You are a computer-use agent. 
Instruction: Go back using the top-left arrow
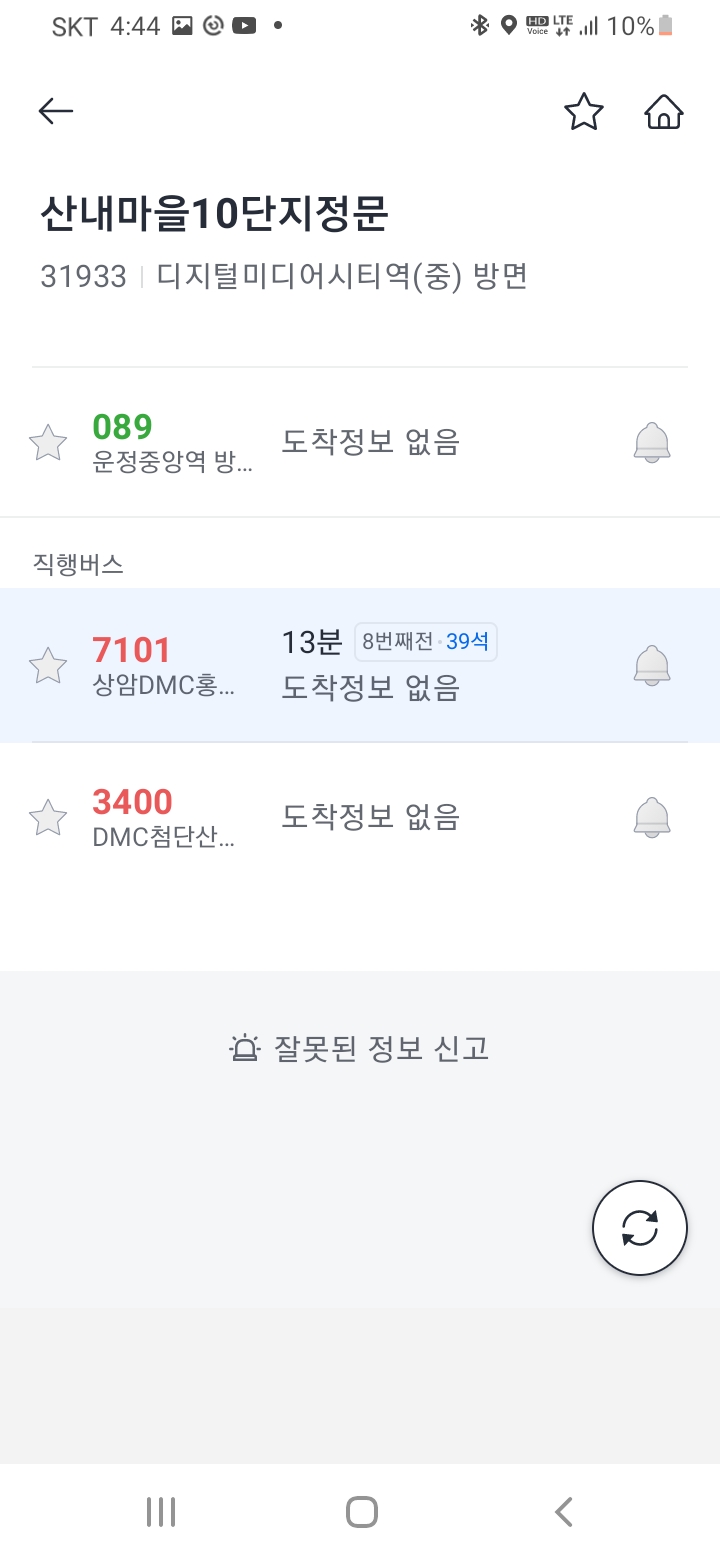pos(56,111)
